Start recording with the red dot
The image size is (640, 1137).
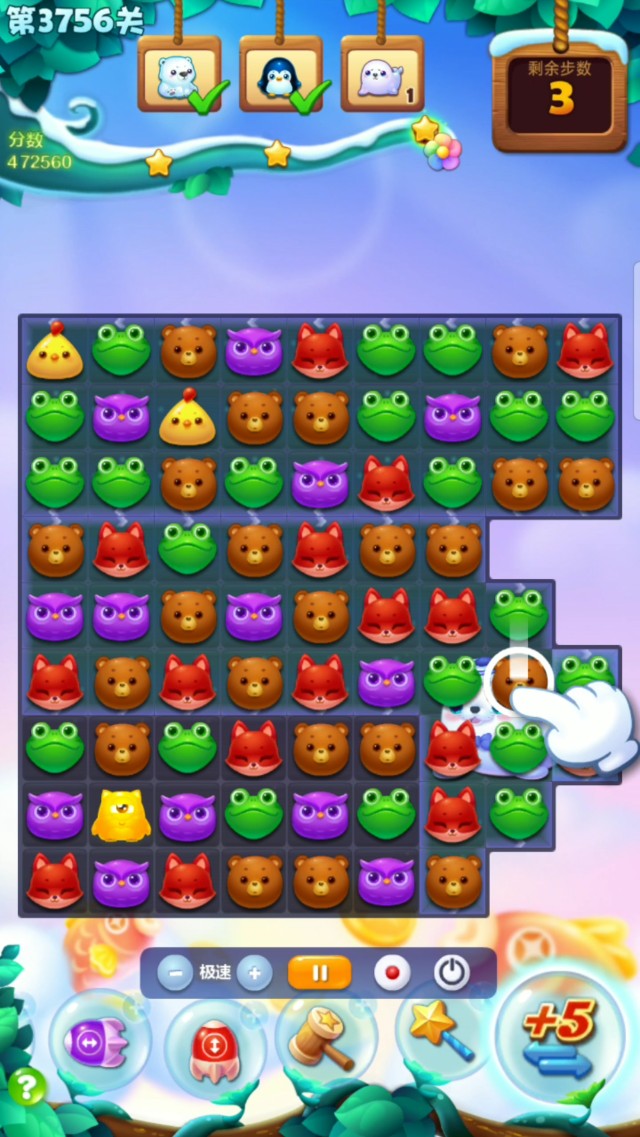391,972
